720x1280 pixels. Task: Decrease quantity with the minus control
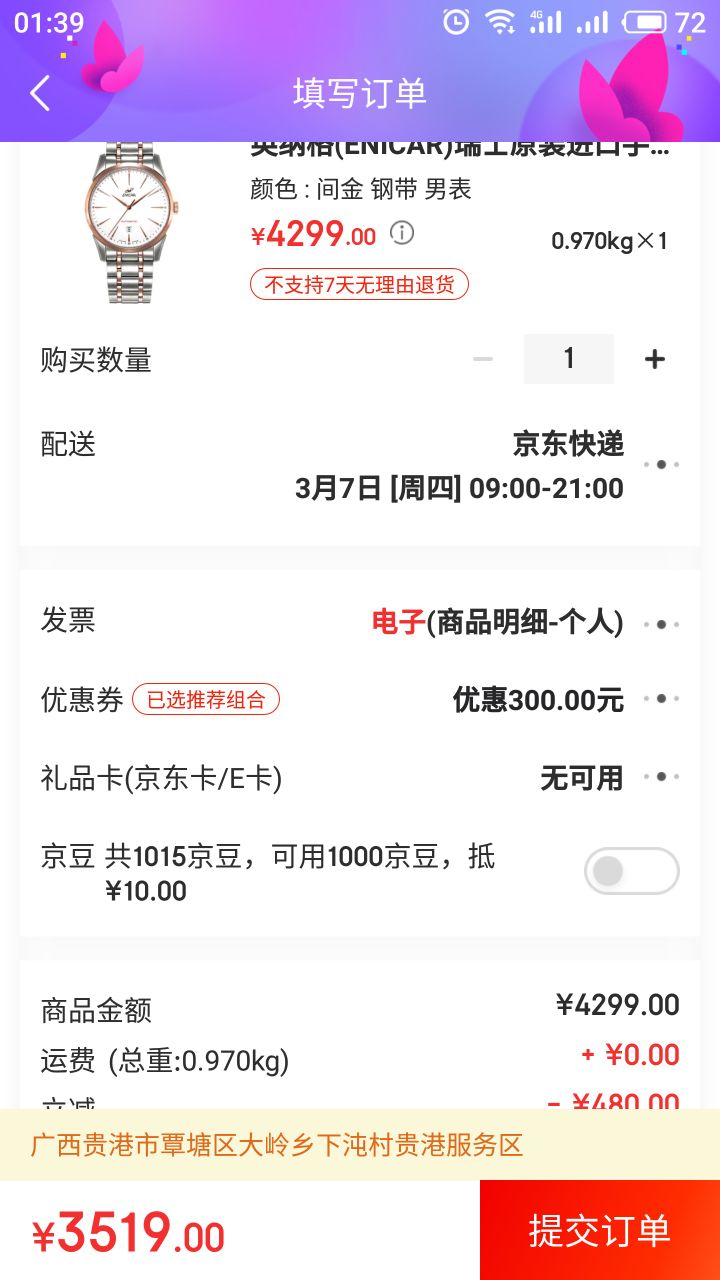[x=484, y=358]
